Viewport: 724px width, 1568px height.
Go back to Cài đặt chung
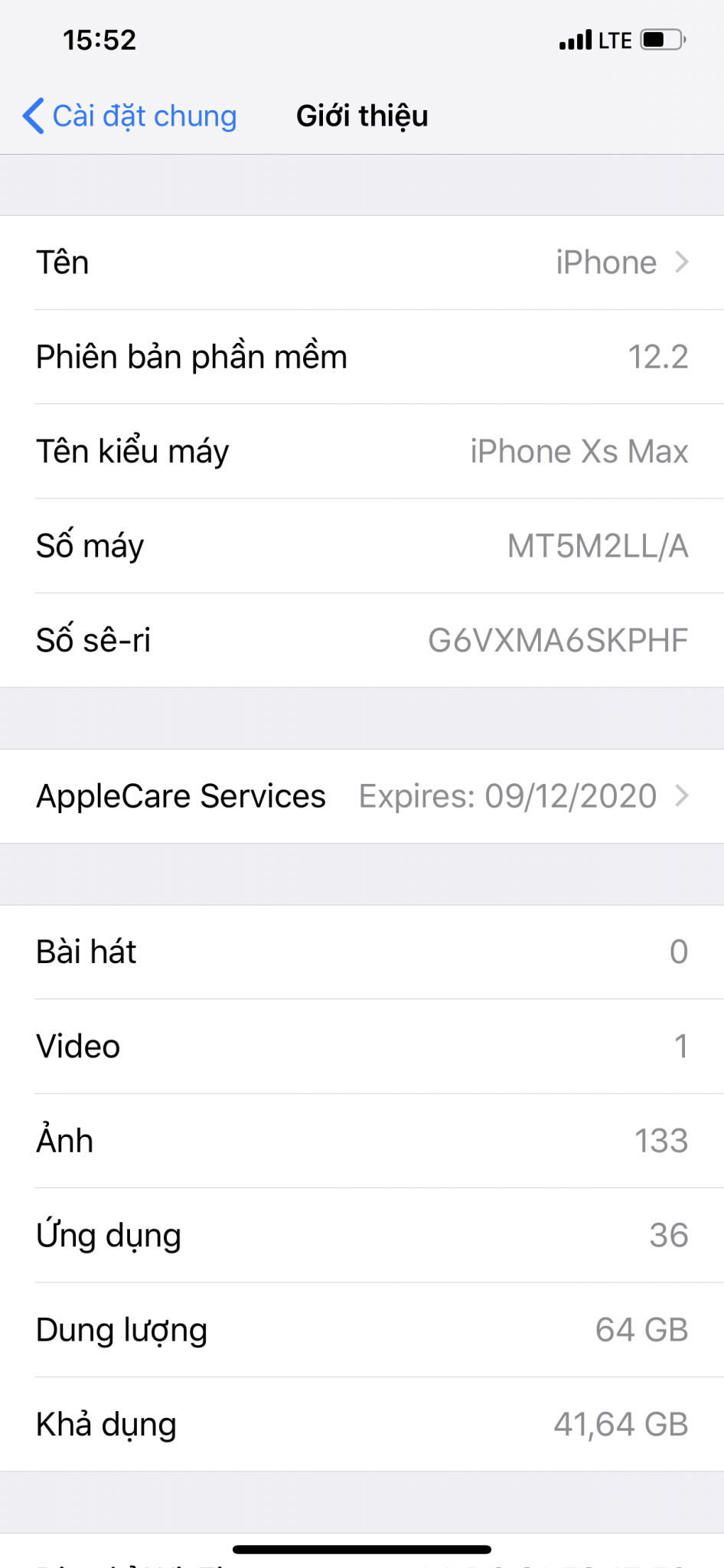130,116
